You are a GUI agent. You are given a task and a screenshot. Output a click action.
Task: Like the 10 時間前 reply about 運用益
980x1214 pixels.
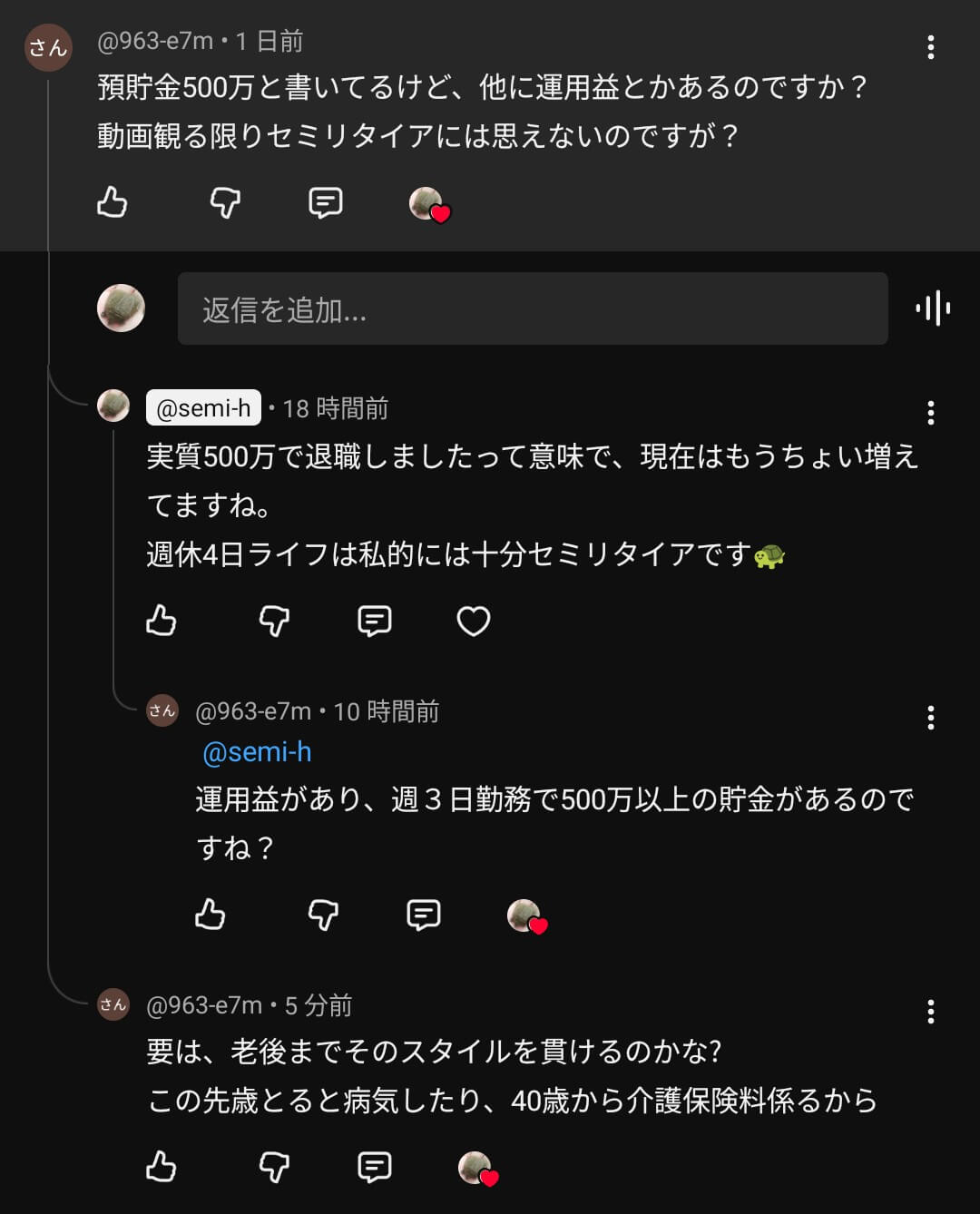(211, 915)
